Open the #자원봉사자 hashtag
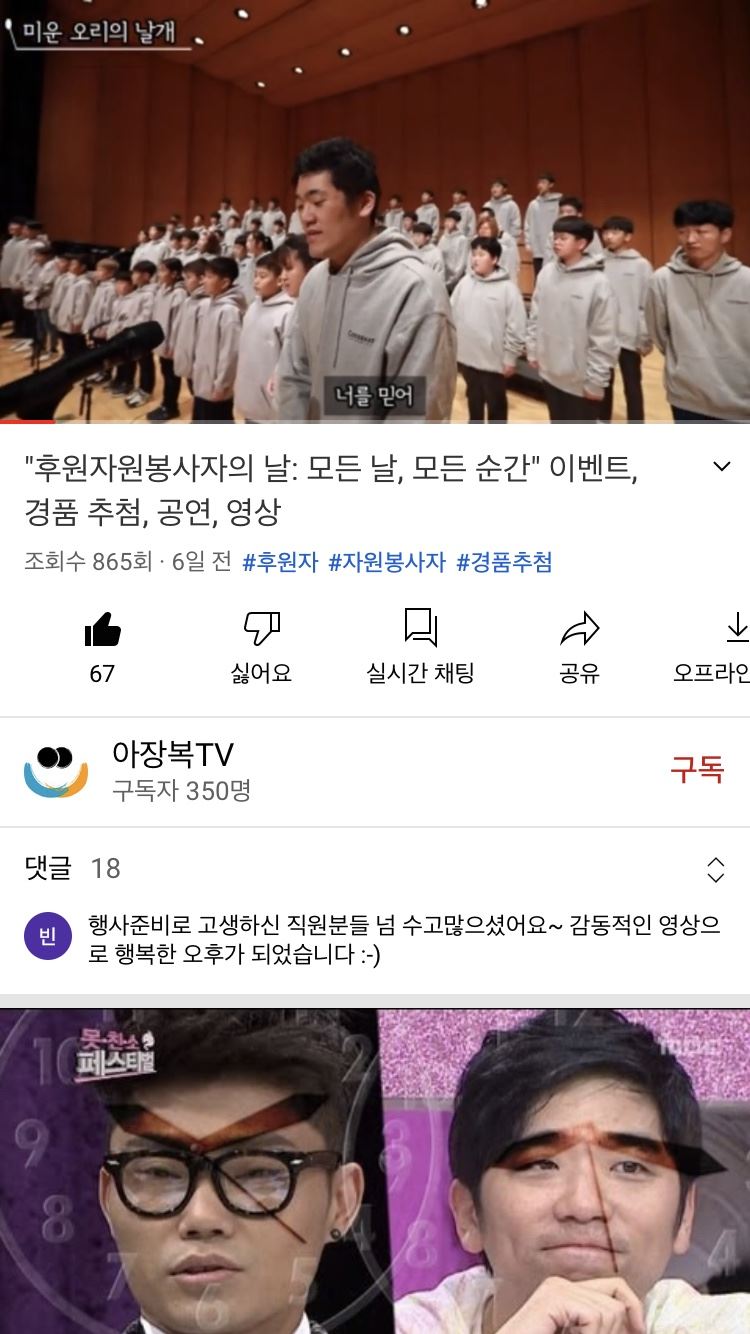This screenshot has height=1334, width=750. pyautogui.click(x=387, y=562)
